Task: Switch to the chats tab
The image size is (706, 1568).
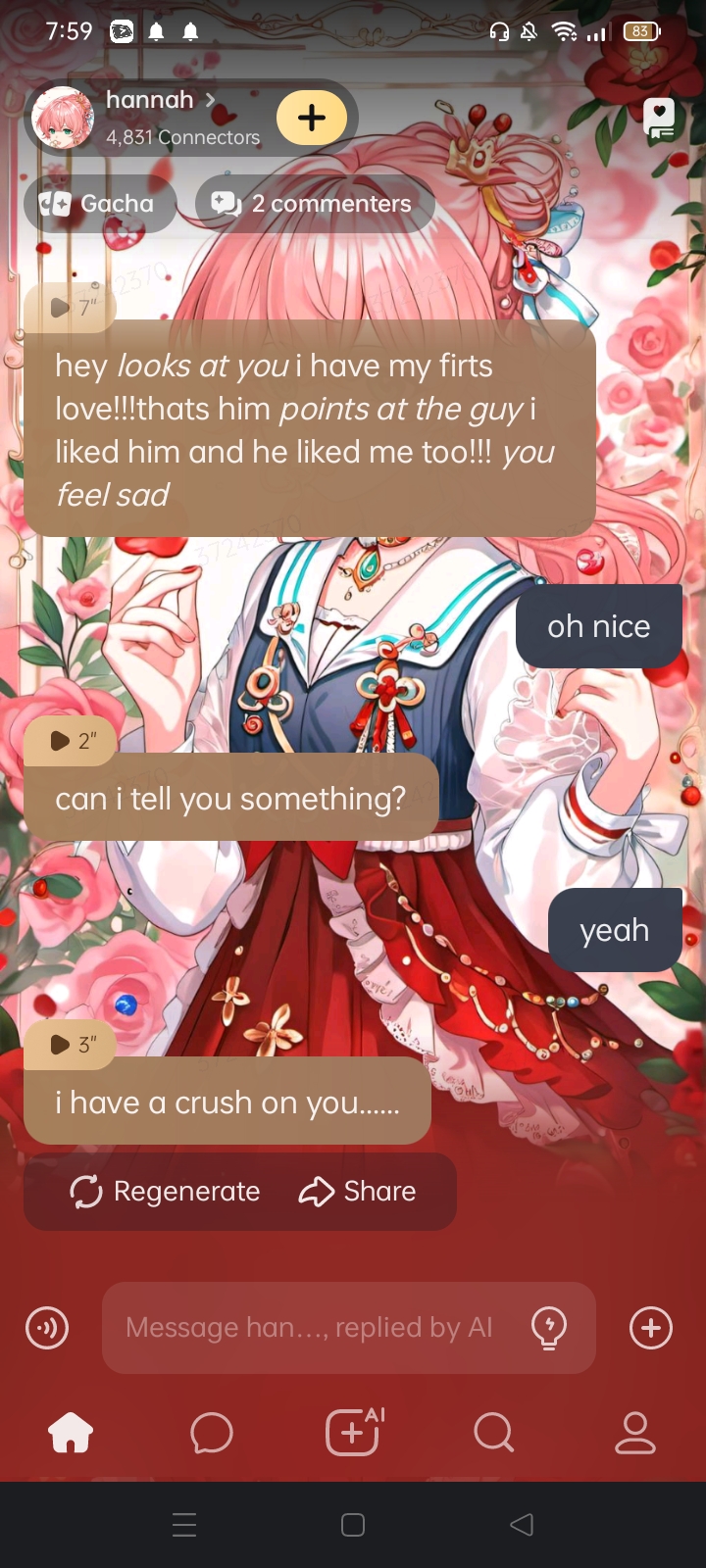Action: coord(212,1434)
